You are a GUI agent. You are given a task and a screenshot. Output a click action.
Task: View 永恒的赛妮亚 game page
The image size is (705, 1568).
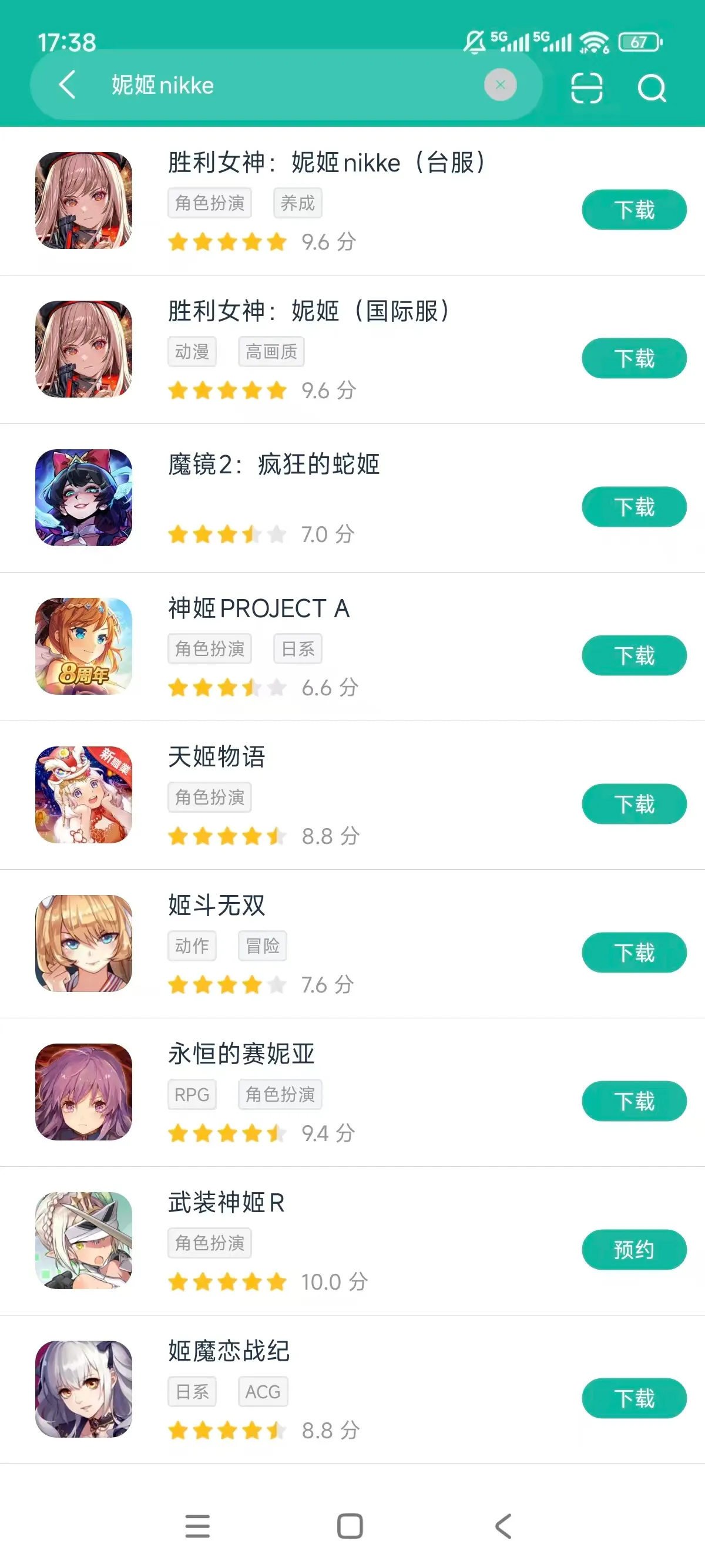(241, 1054)
